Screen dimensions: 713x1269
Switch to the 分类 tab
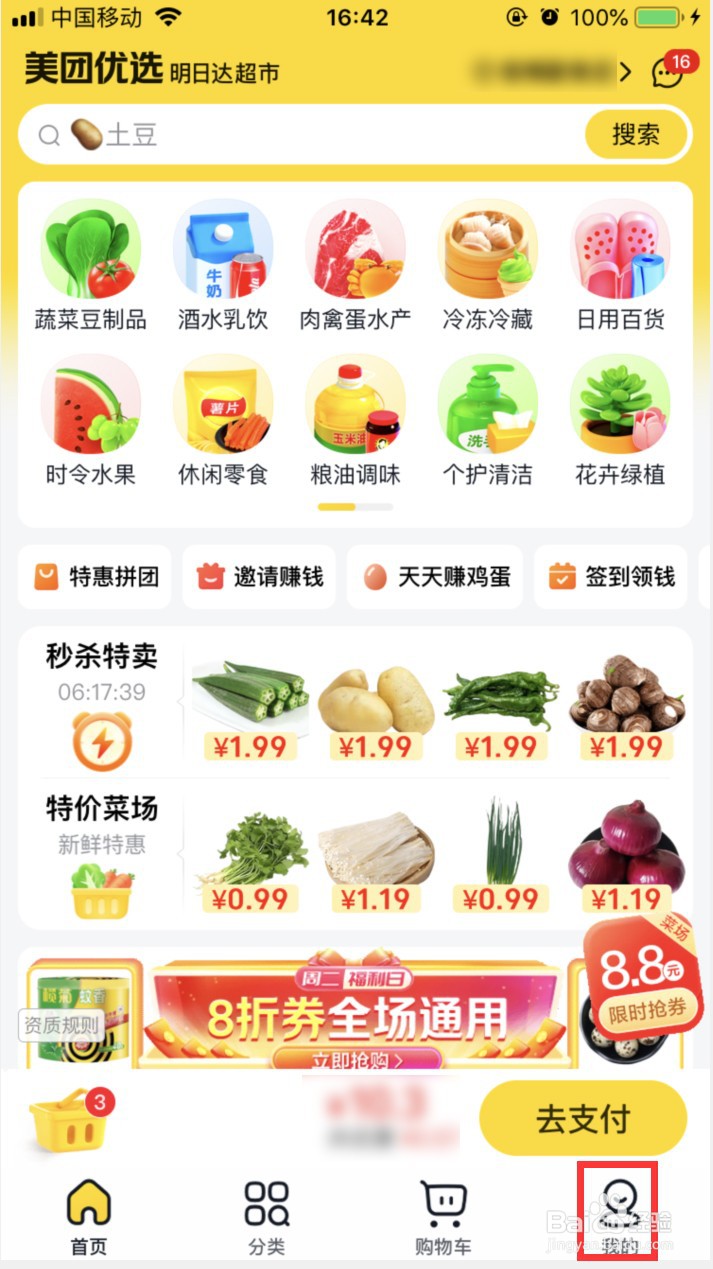[x=267, y=1217]
